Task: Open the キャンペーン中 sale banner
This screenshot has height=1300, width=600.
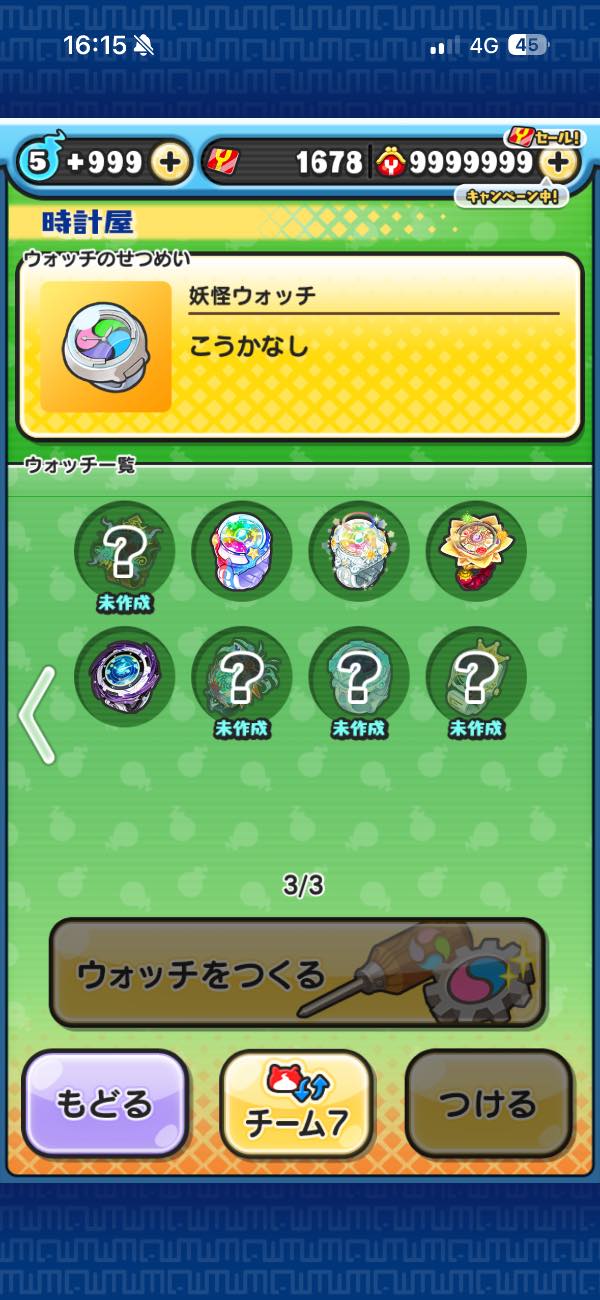Action: click(x=512, y=195)
